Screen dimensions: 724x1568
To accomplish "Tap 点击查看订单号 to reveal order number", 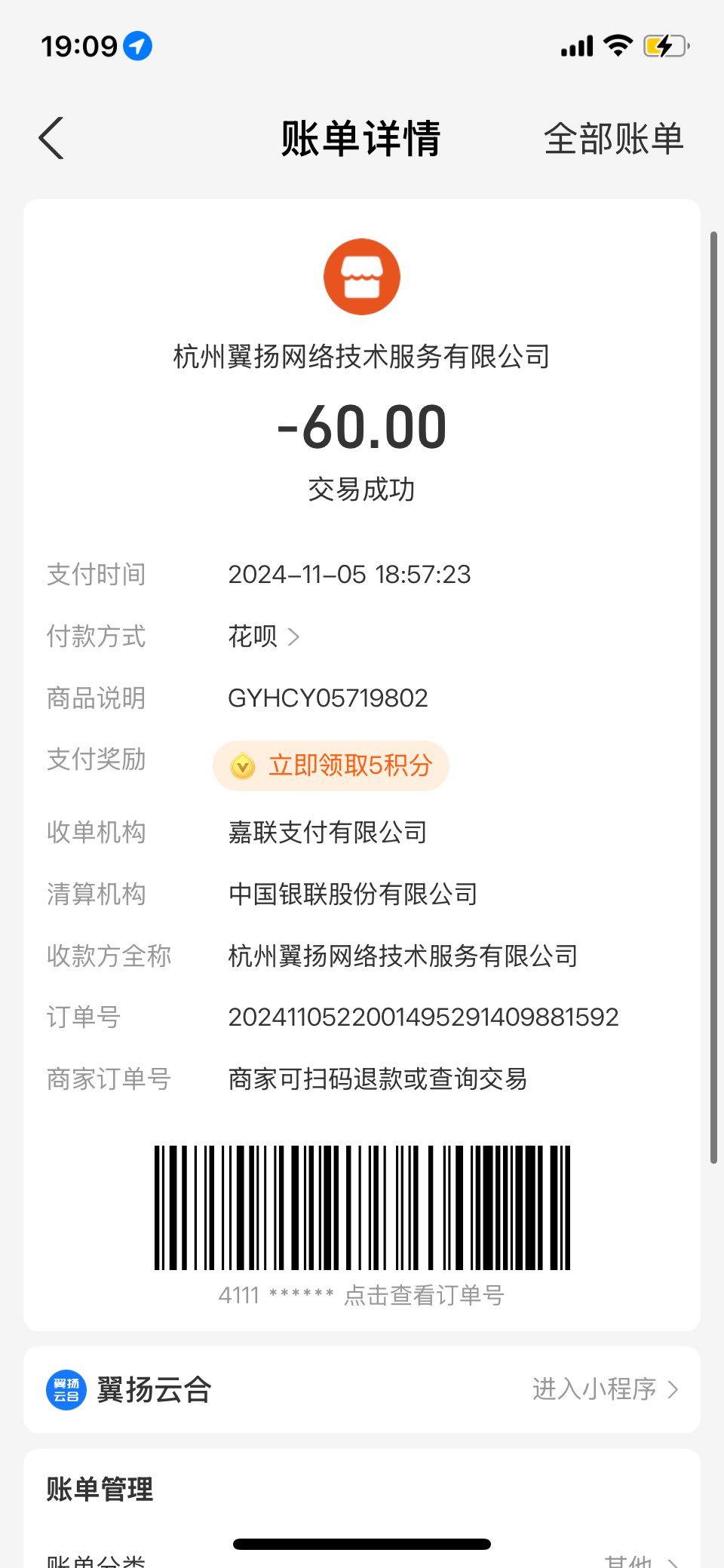I will point(423,1295).
